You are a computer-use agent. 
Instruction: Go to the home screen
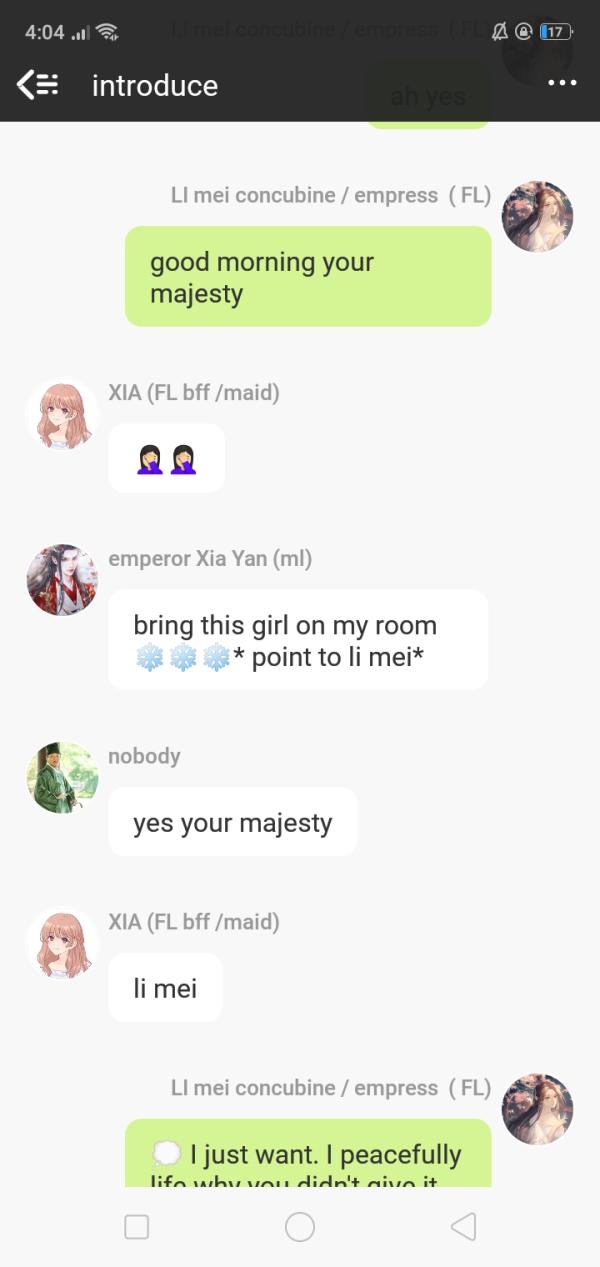coord(300,1227)
